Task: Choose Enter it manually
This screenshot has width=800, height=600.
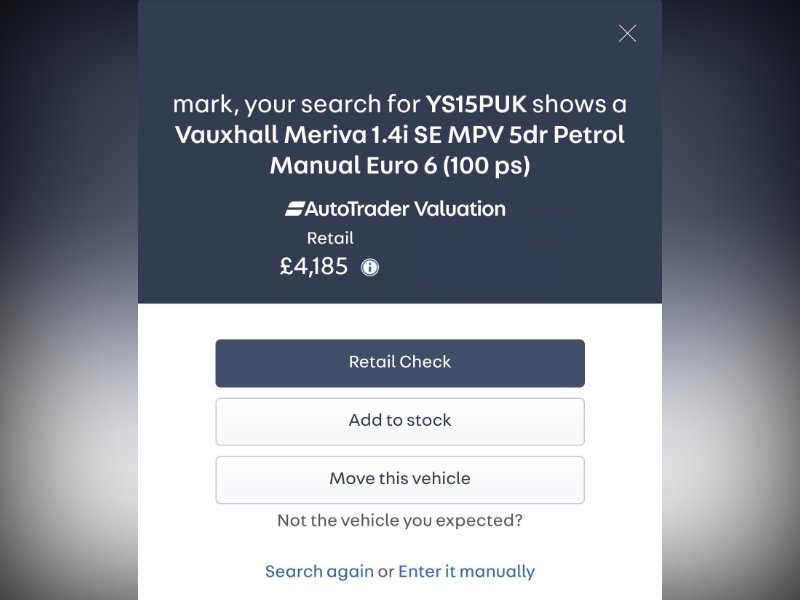Action: click(466, 572)
